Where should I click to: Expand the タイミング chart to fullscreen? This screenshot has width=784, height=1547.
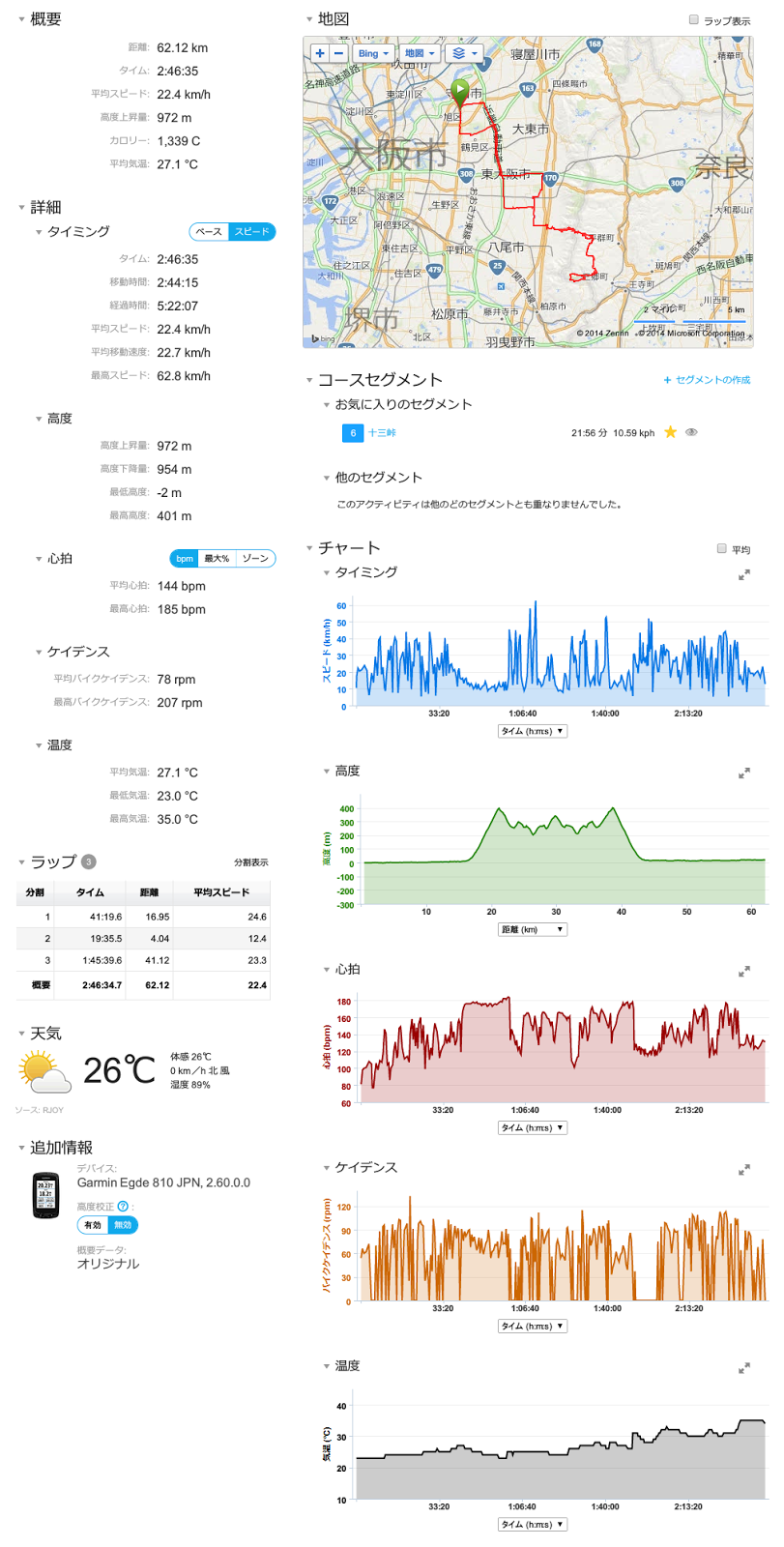pos(744,574)
